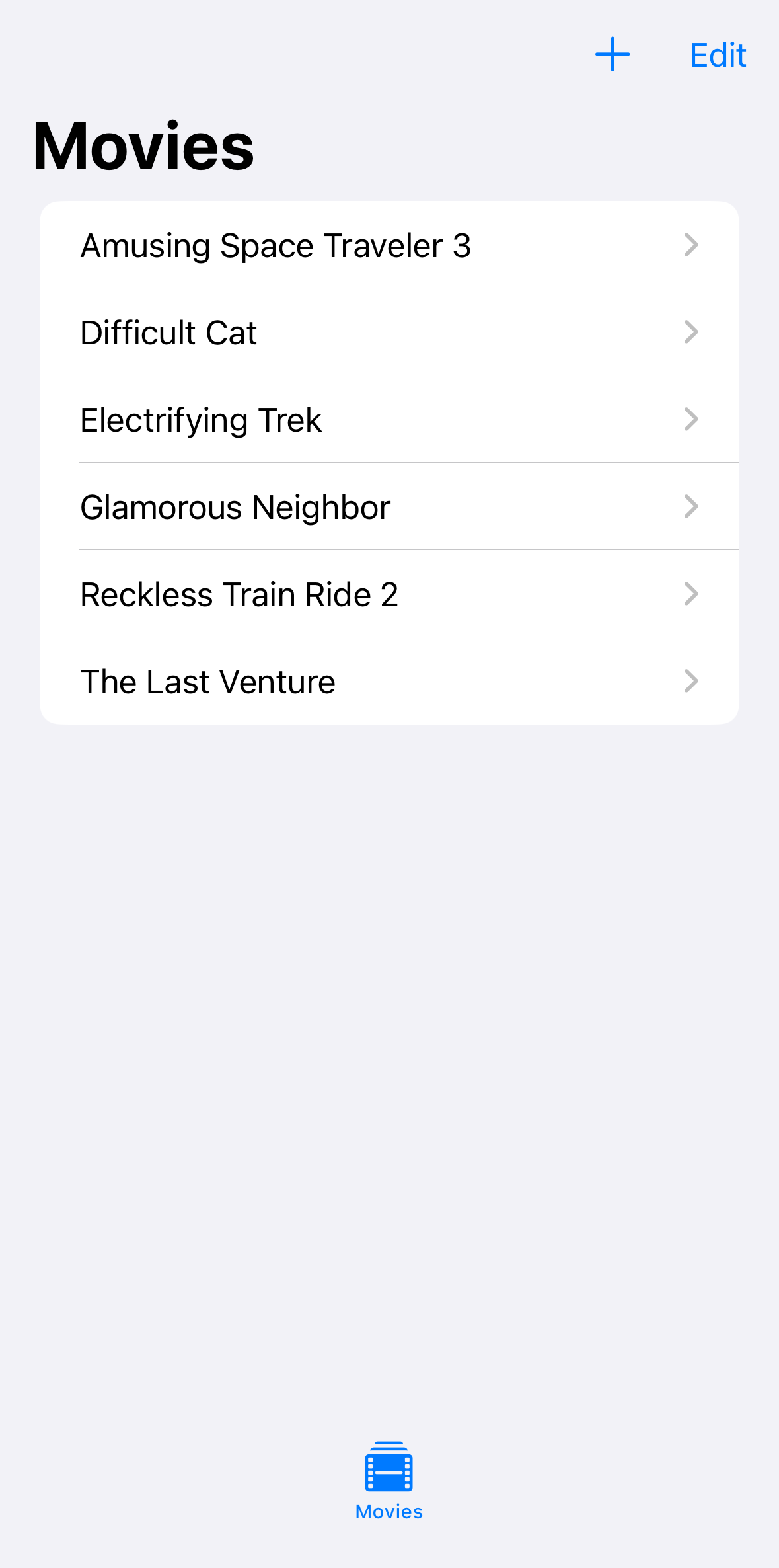
Task: Switch to the Movies tab
Action: pyautogui.click(x=389, y=1481)
